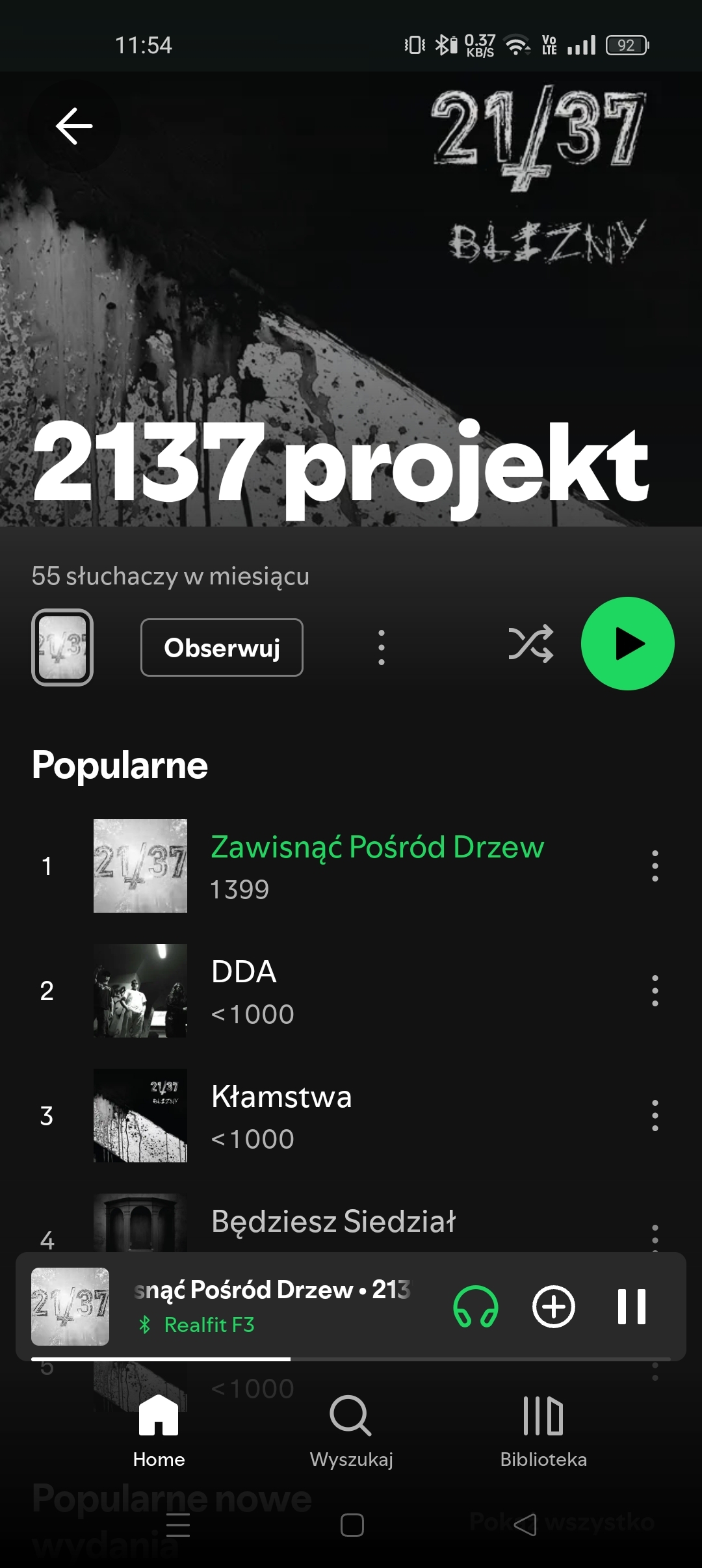The height and width of the screenshot is (1568, 702).
Task: Go back using the top arrow
Action: (74, 126)
